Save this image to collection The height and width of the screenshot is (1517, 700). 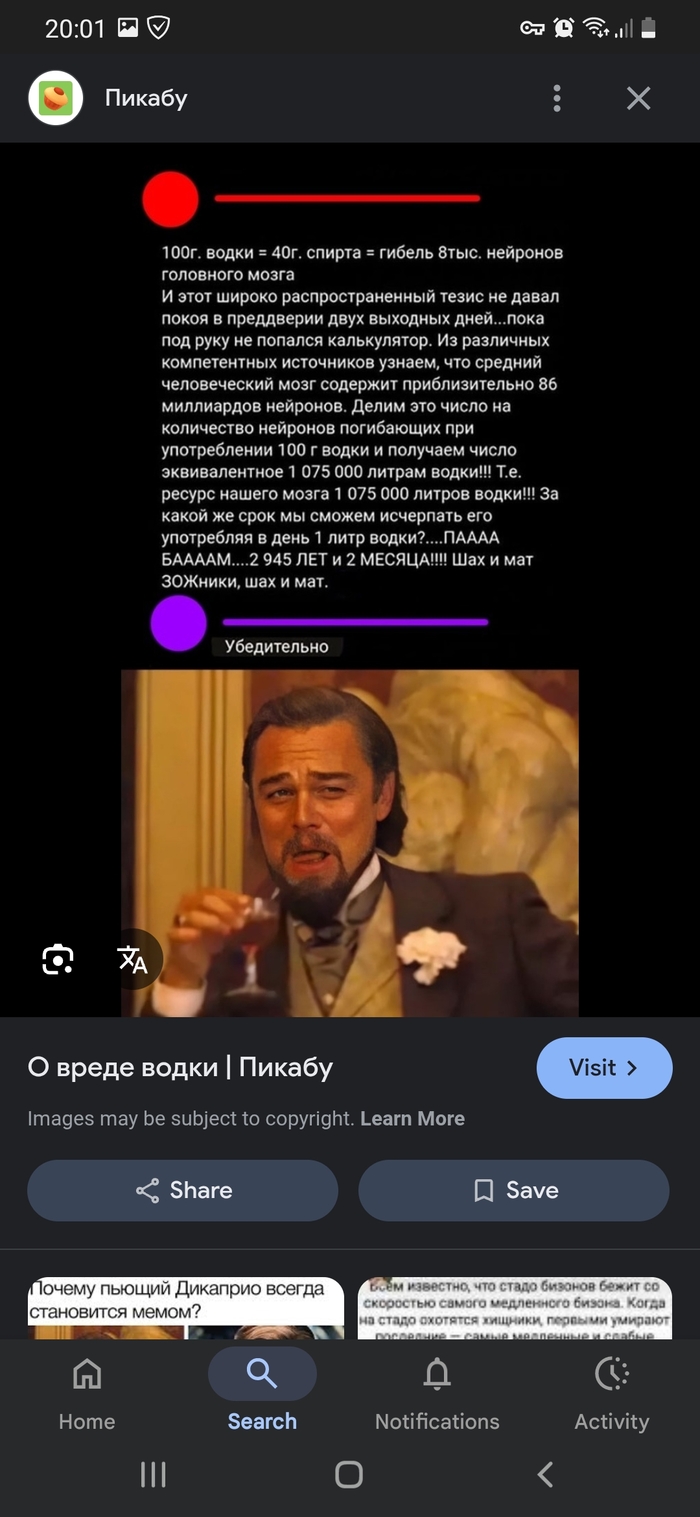pos(513,1190)
